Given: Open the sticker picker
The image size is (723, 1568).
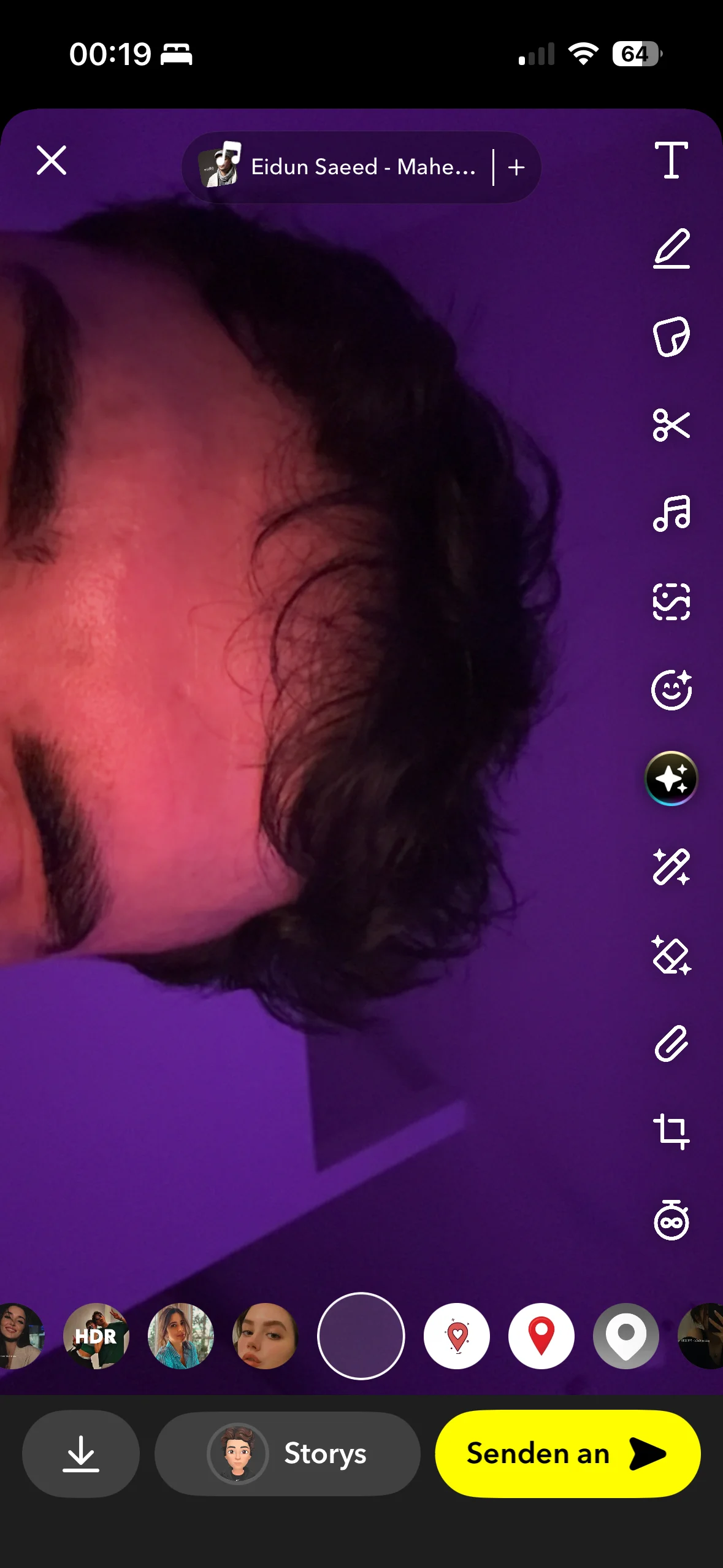Looking at the screenshot, I should [671, 337].
